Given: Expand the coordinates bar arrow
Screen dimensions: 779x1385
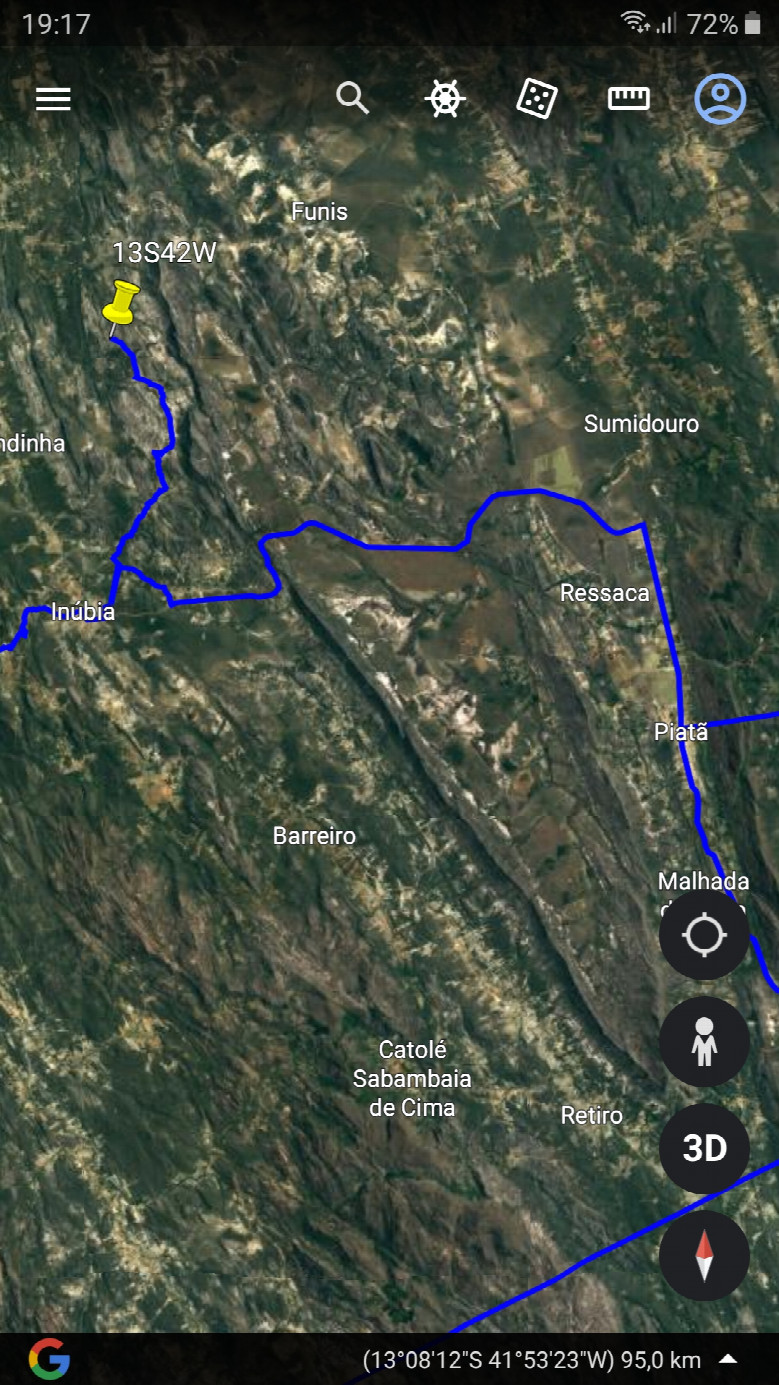Looking at the screenshot, I should 729,1359.
